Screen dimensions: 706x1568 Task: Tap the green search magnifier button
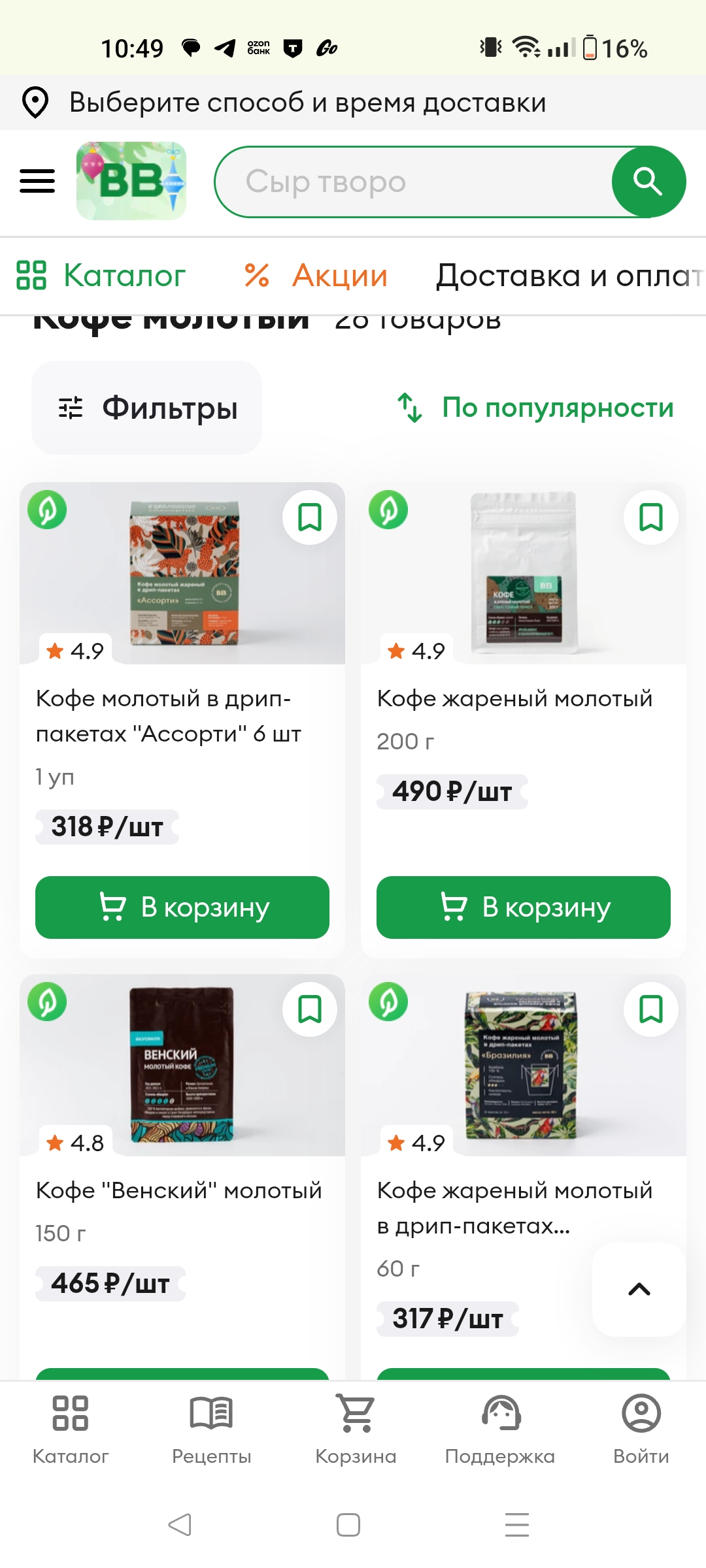(x=648, y=182)
